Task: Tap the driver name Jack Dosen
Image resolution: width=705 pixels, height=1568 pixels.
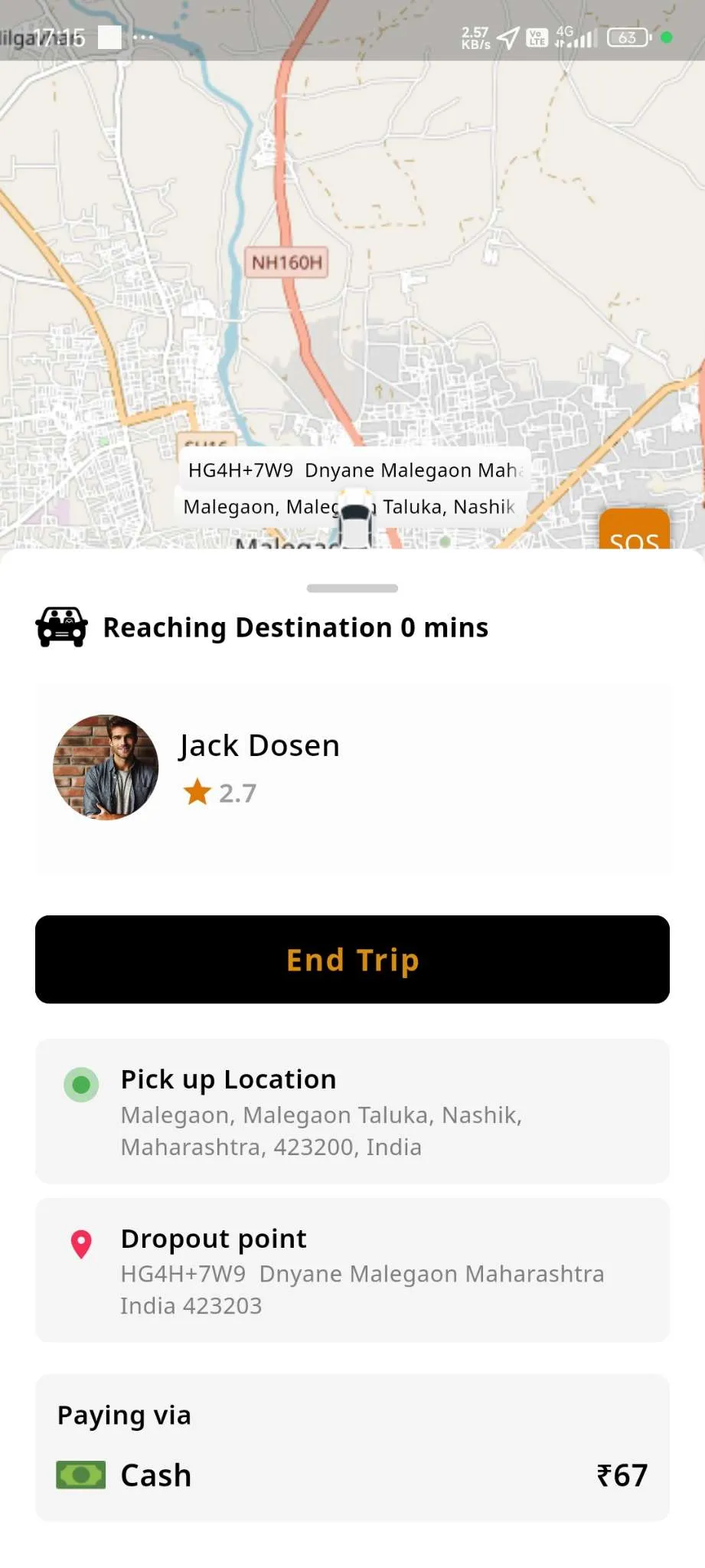Action: click(259, 745)
